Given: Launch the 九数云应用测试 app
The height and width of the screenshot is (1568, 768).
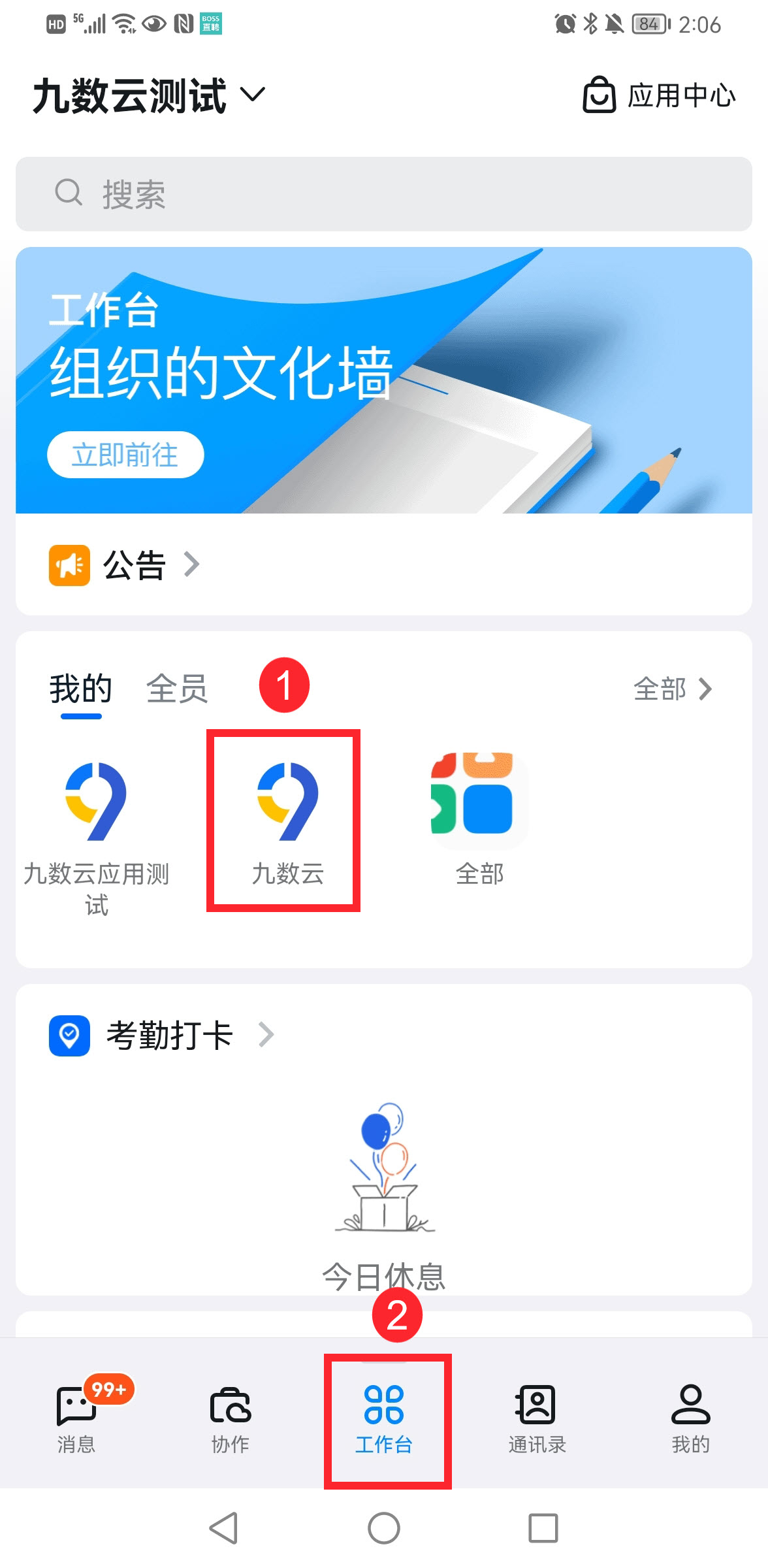Looking at the screenshot, I should pos(96,830).
